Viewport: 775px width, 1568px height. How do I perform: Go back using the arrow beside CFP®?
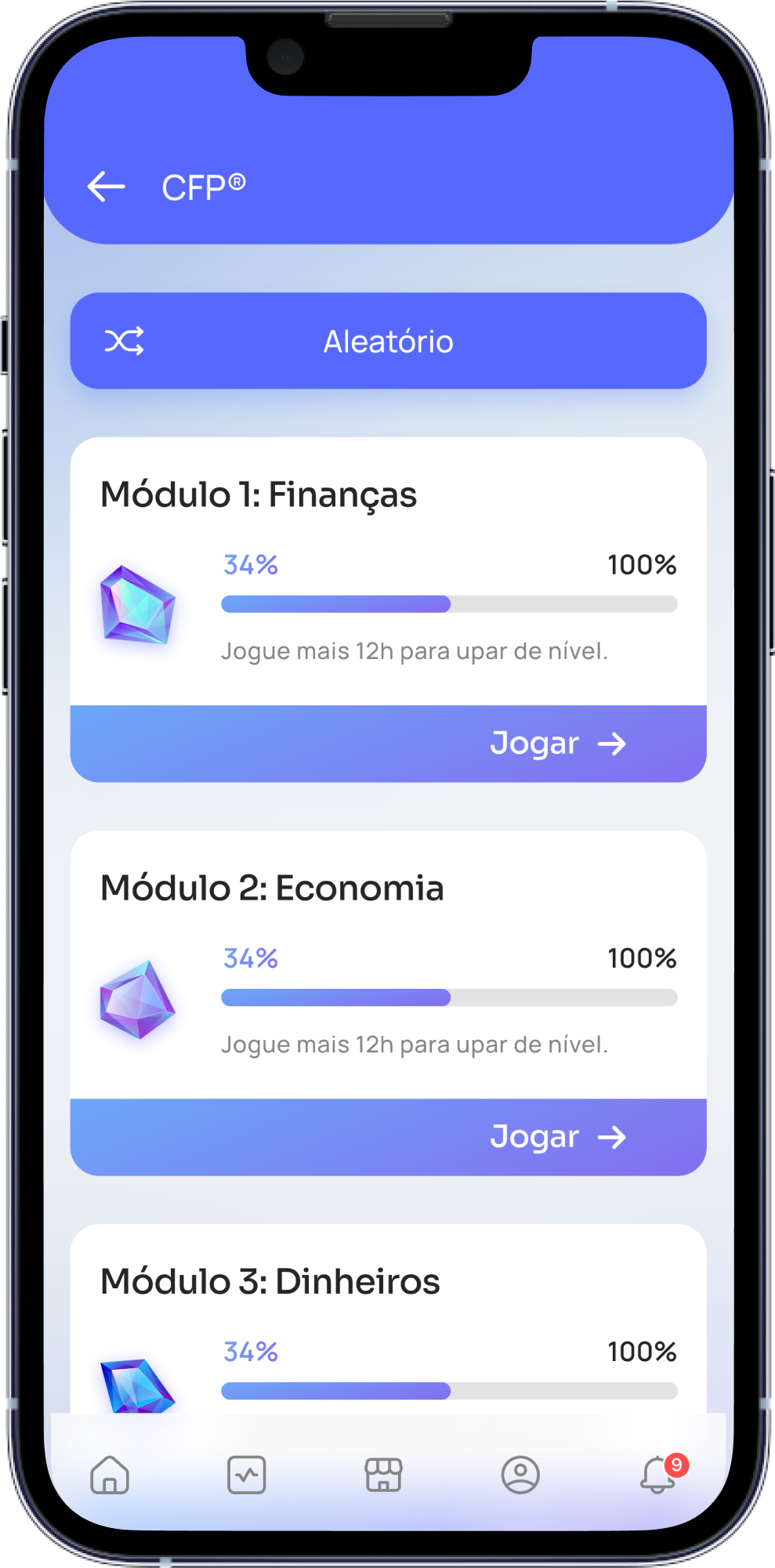(107, 186)
